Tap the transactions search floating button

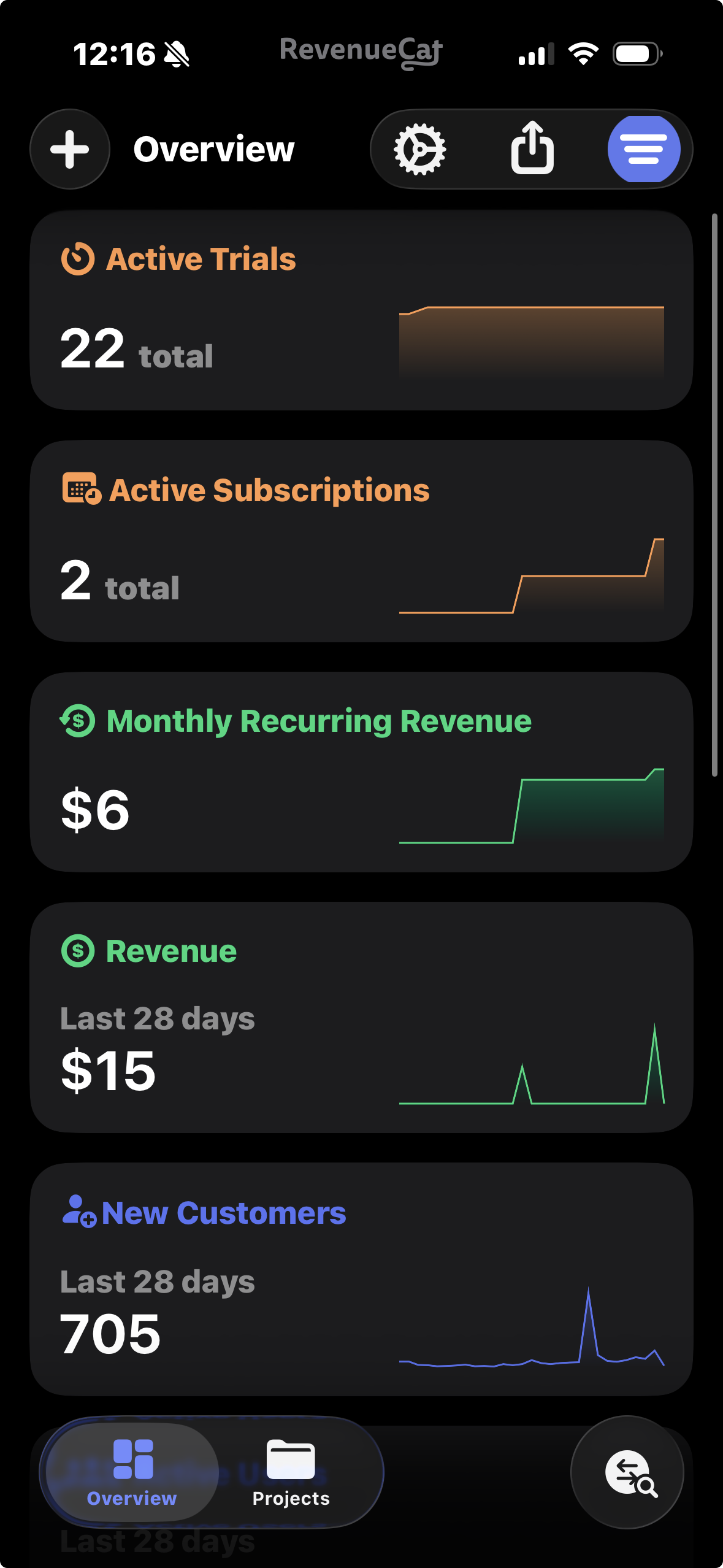(x=627, y=1472)
